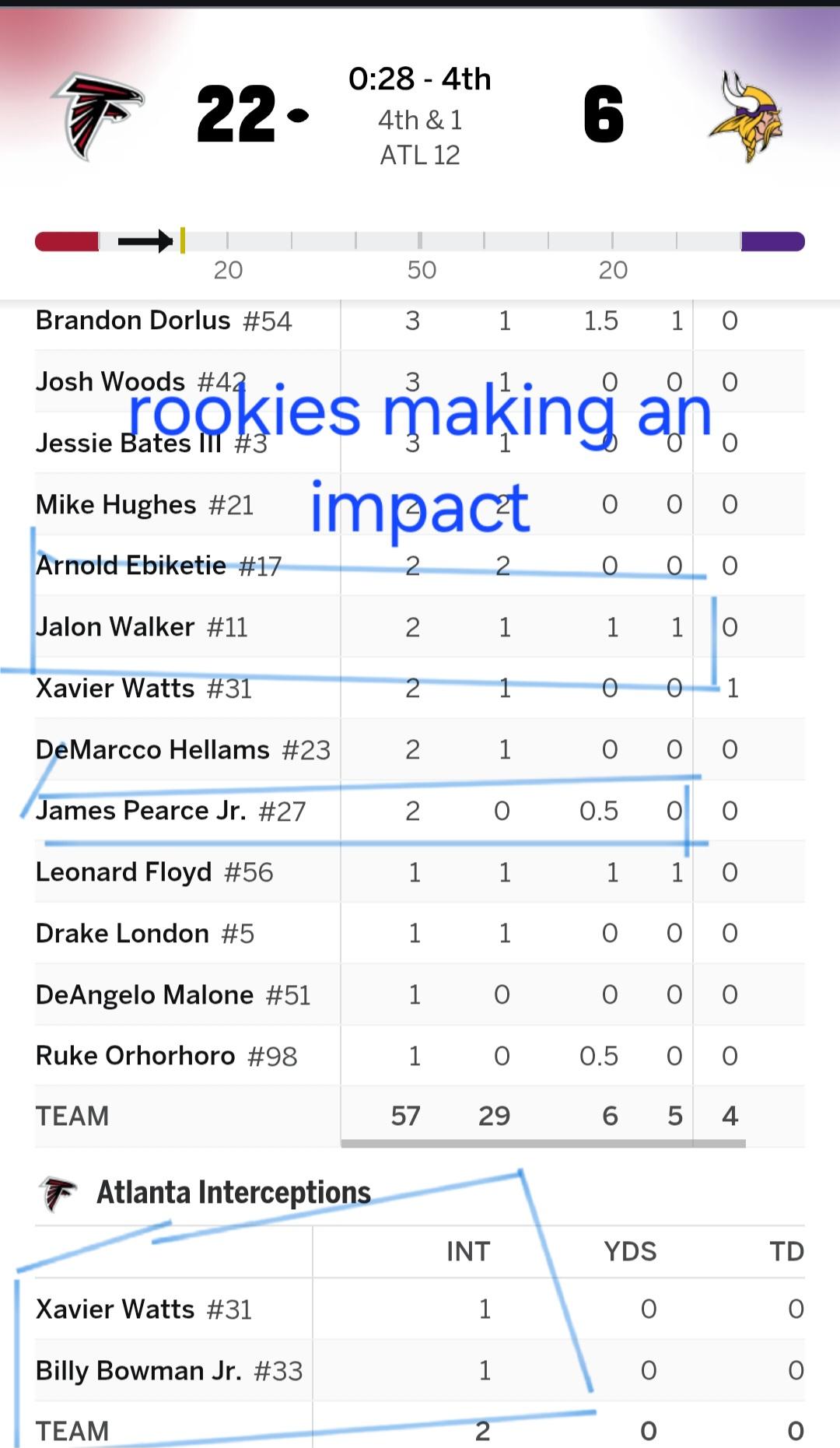Open the Atlanta Falcons team logo
Viewport: 840px width, 1448px height.
pyautogui.click(x=97, y=116)
